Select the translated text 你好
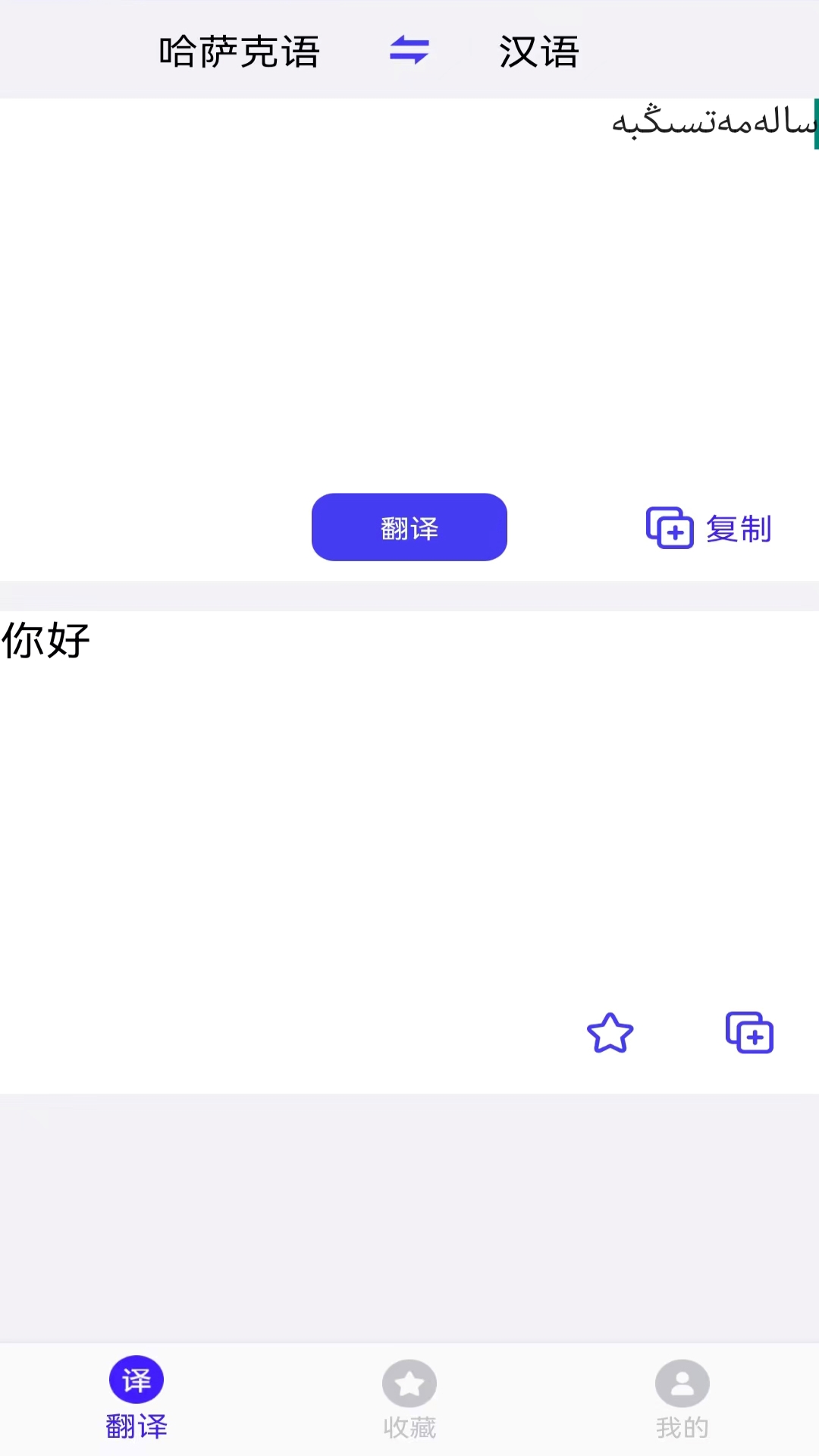 point(45,641)
